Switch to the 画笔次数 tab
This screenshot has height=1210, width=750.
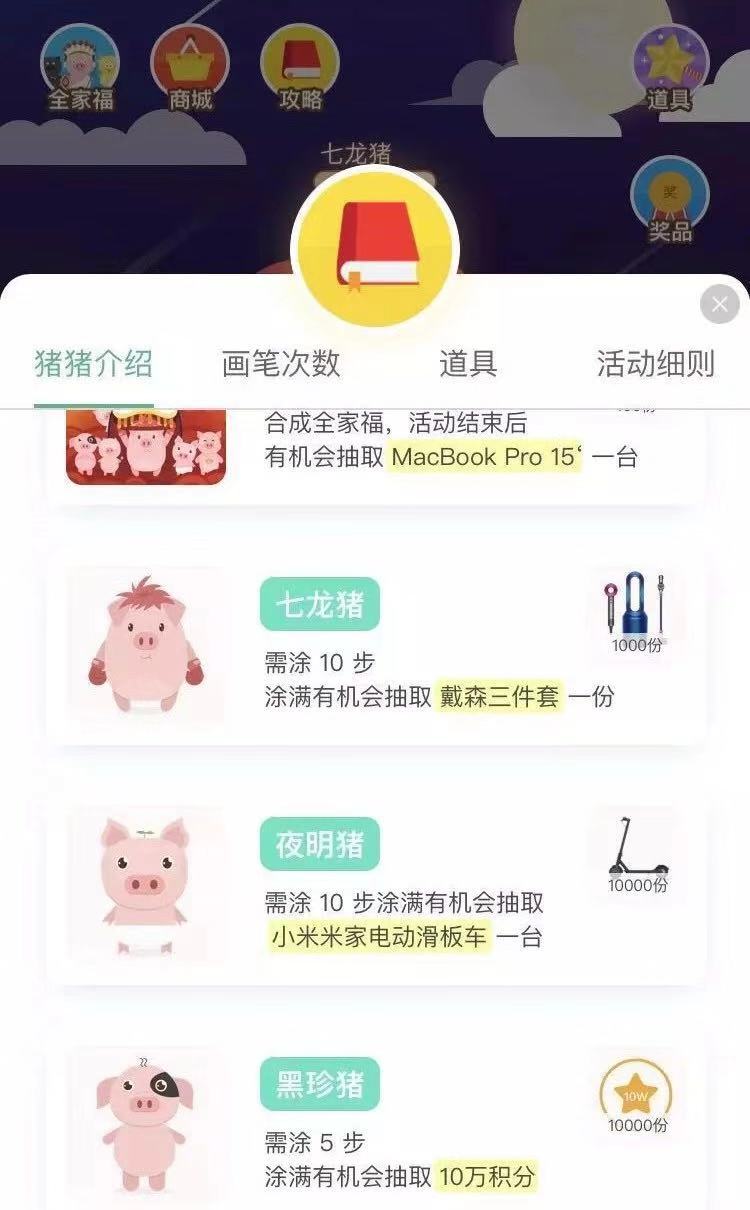pyautogui.click(x=281, y=364)
